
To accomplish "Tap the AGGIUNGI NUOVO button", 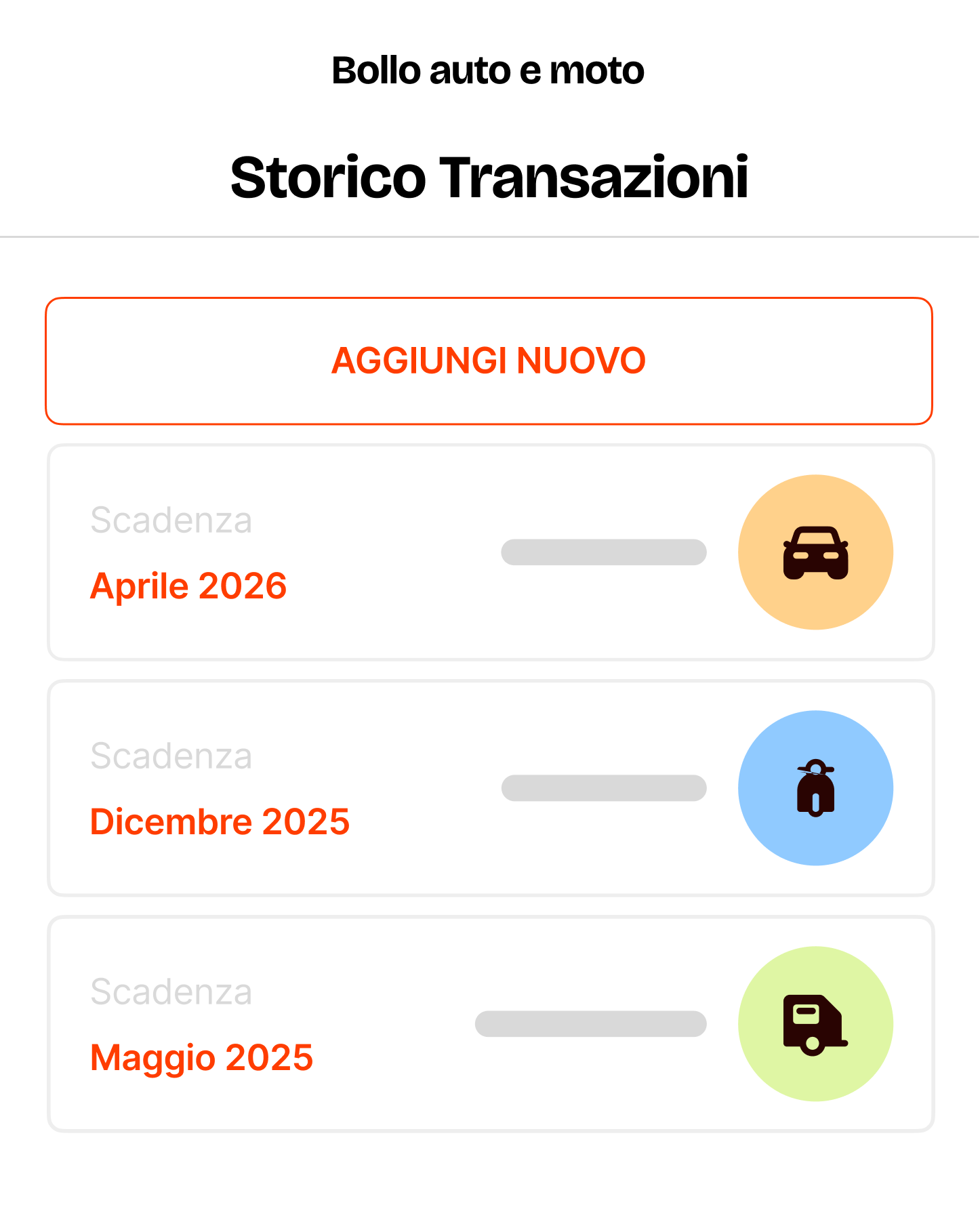I will 489,361.
